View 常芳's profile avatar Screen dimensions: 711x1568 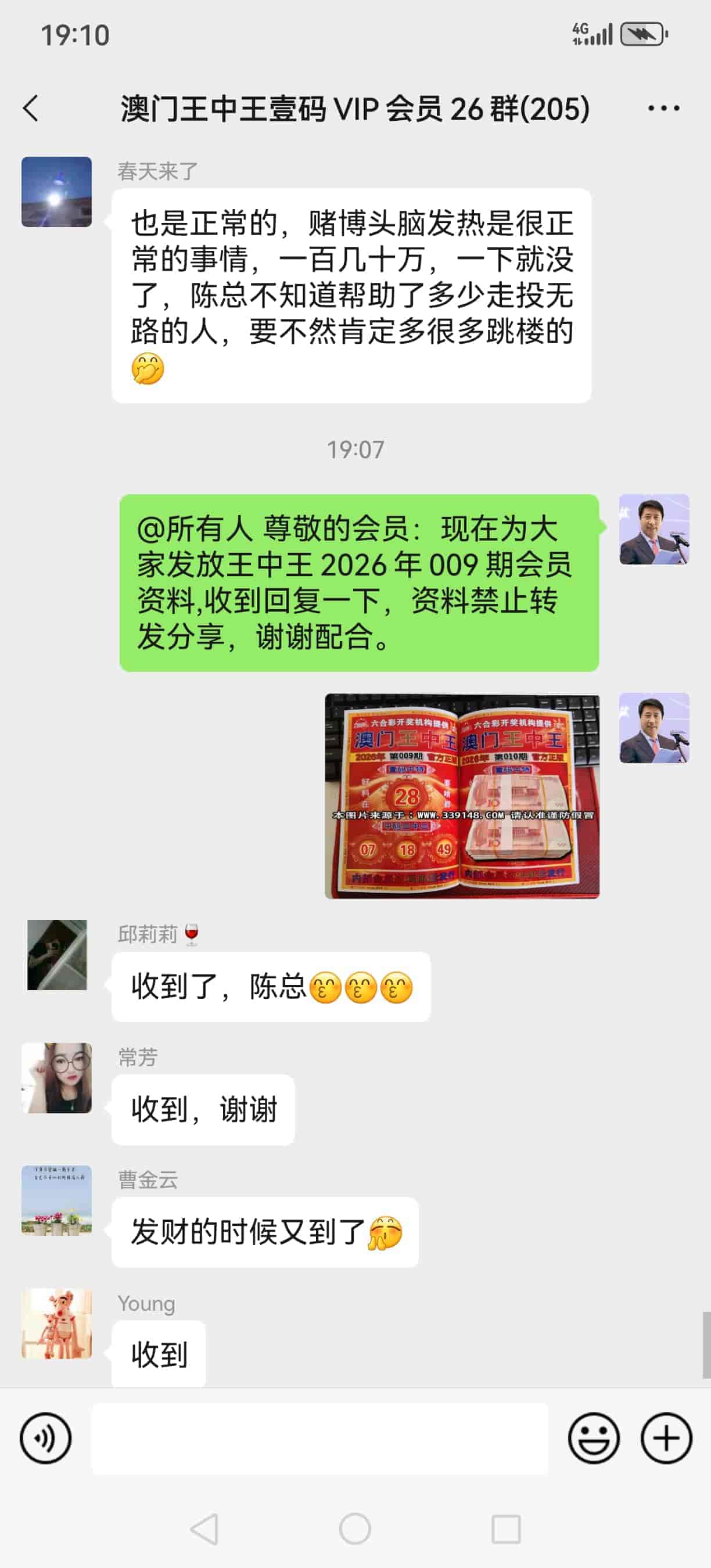(x=56, y=1078)
